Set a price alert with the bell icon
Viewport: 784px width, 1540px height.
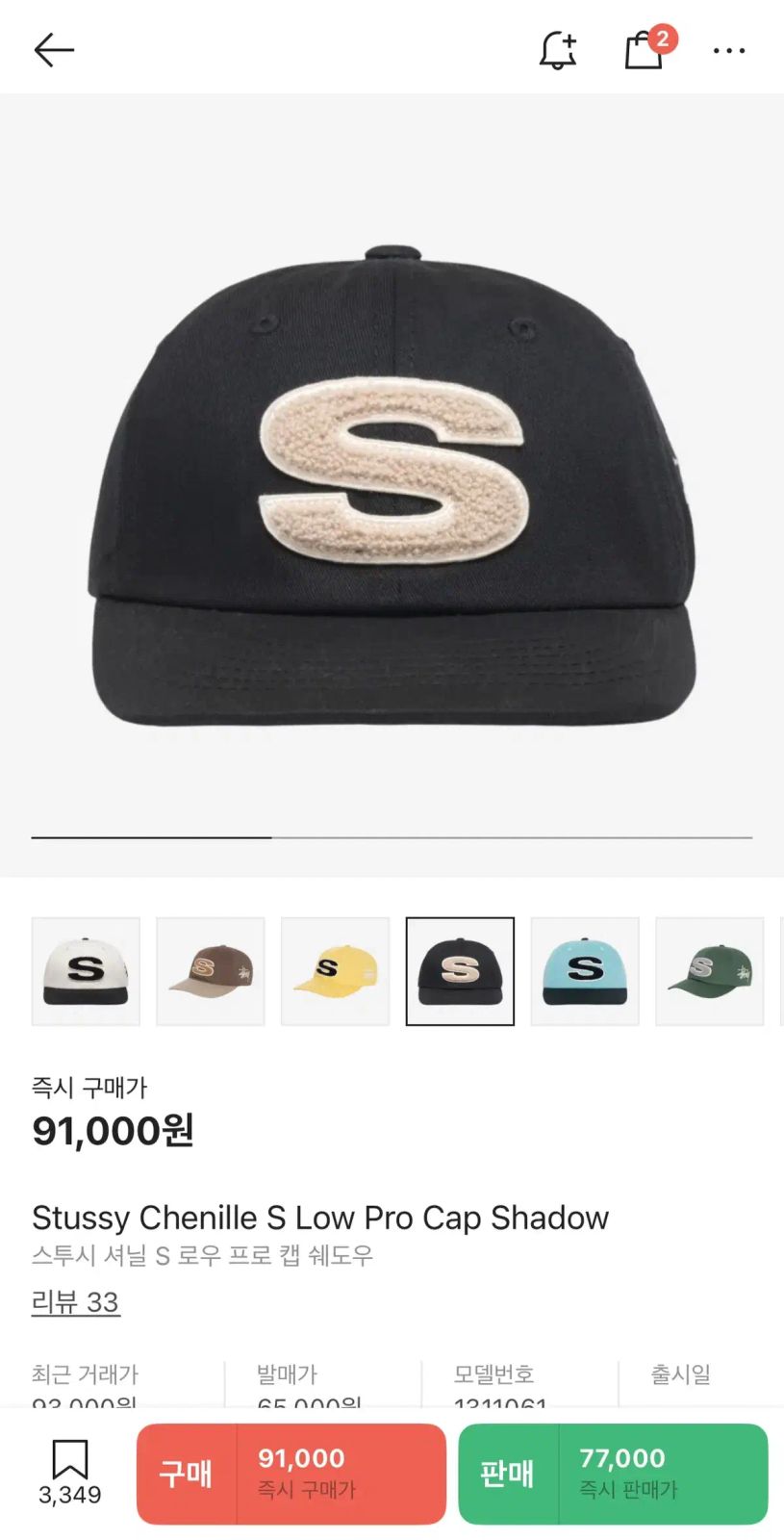tap(558, 50)
